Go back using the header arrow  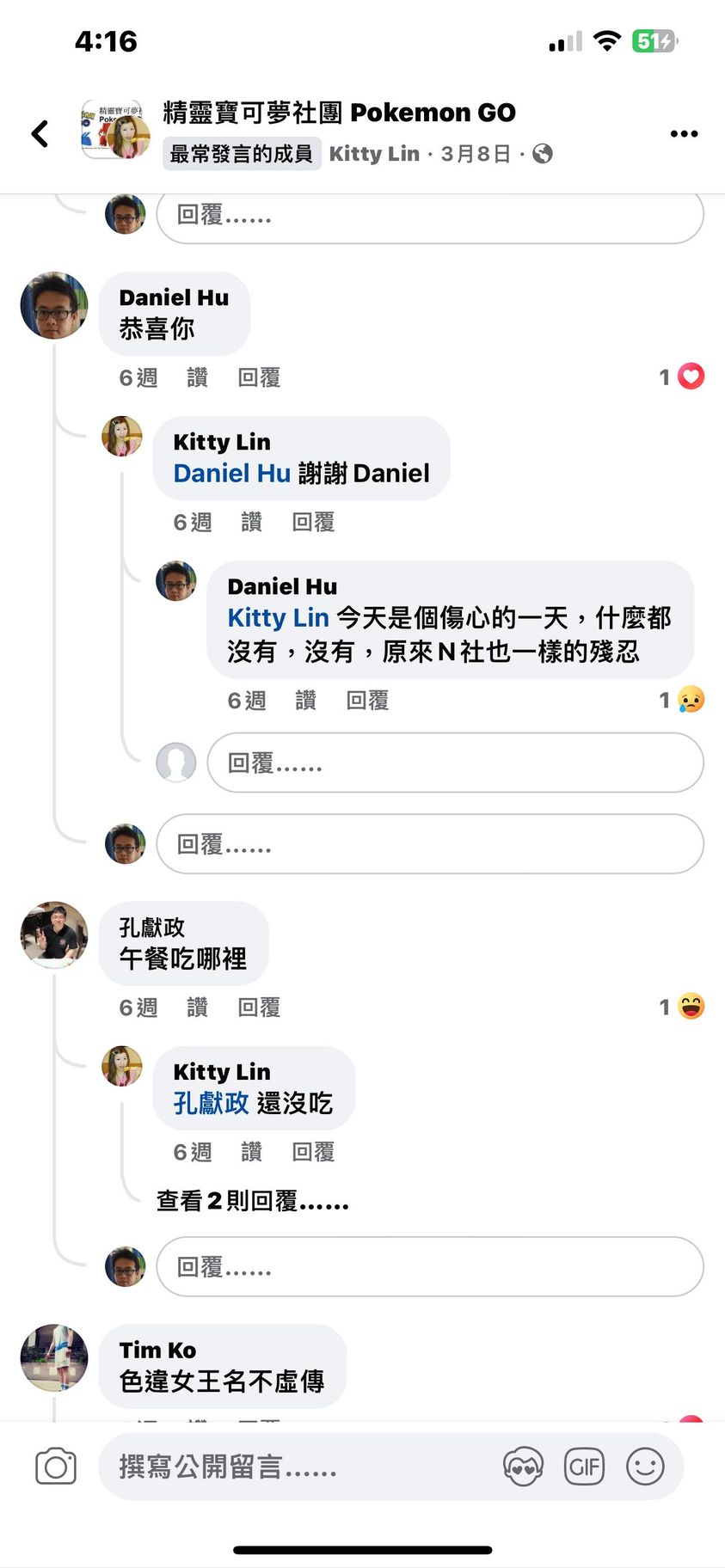[x=40, y=133]
